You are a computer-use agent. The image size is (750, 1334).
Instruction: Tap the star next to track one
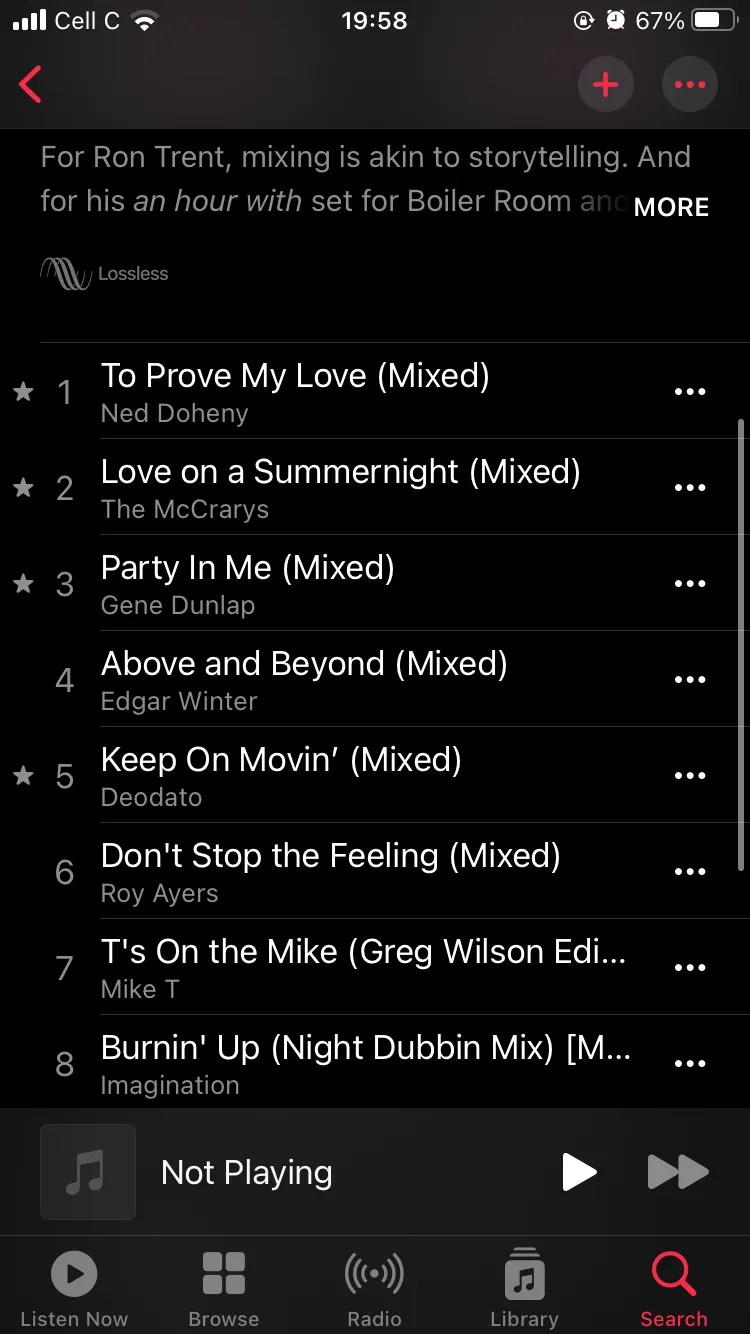[23, 392]
